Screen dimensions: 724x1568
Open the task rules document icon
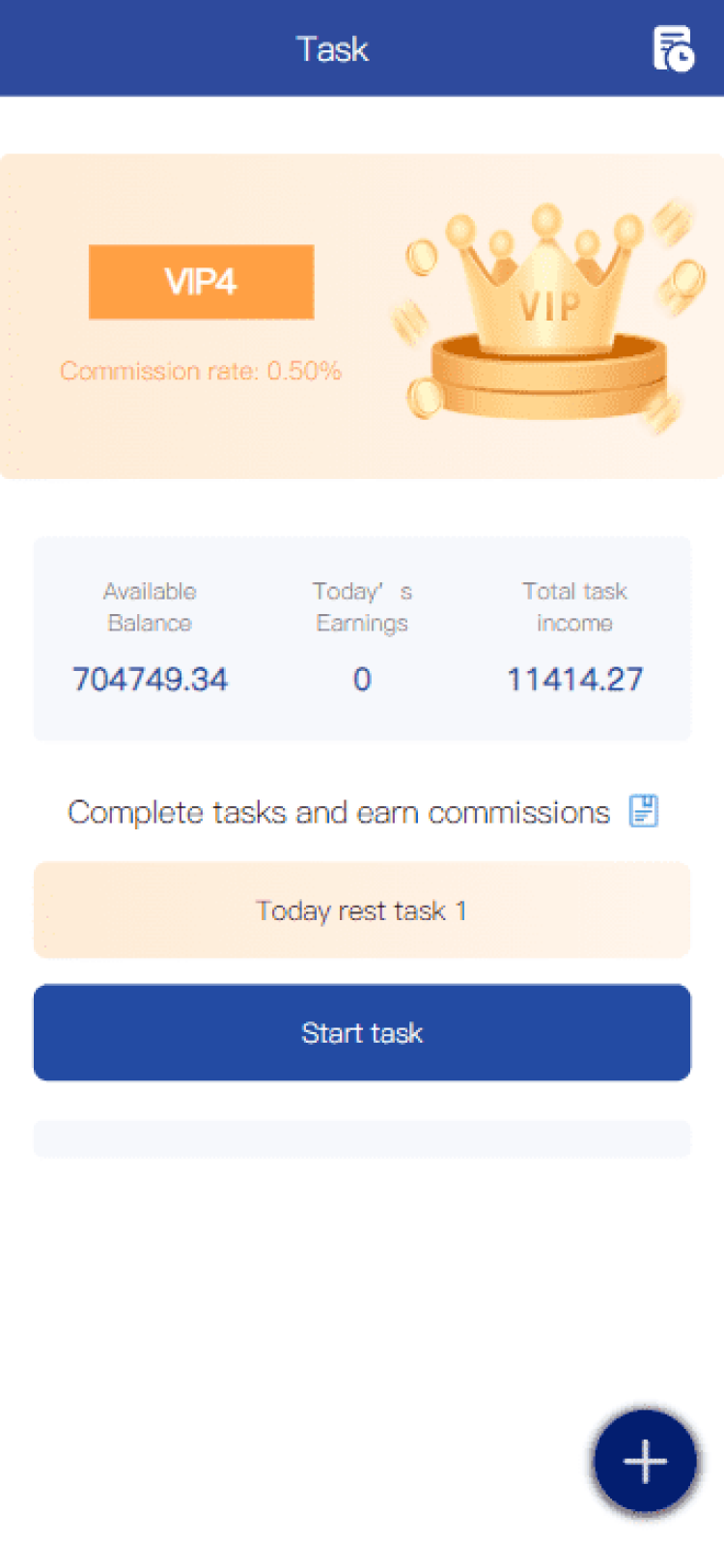pos(644,811)
